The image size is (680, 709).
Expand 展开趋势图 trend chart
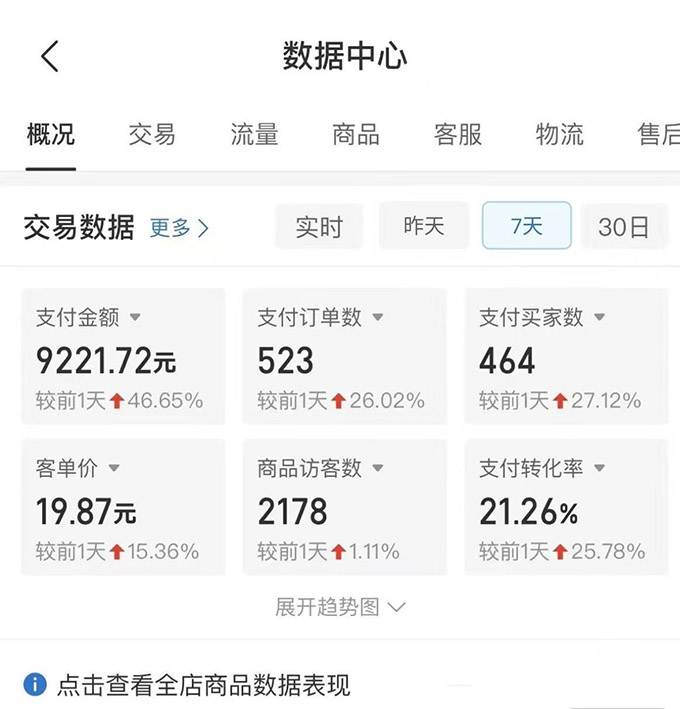point(340,607)
